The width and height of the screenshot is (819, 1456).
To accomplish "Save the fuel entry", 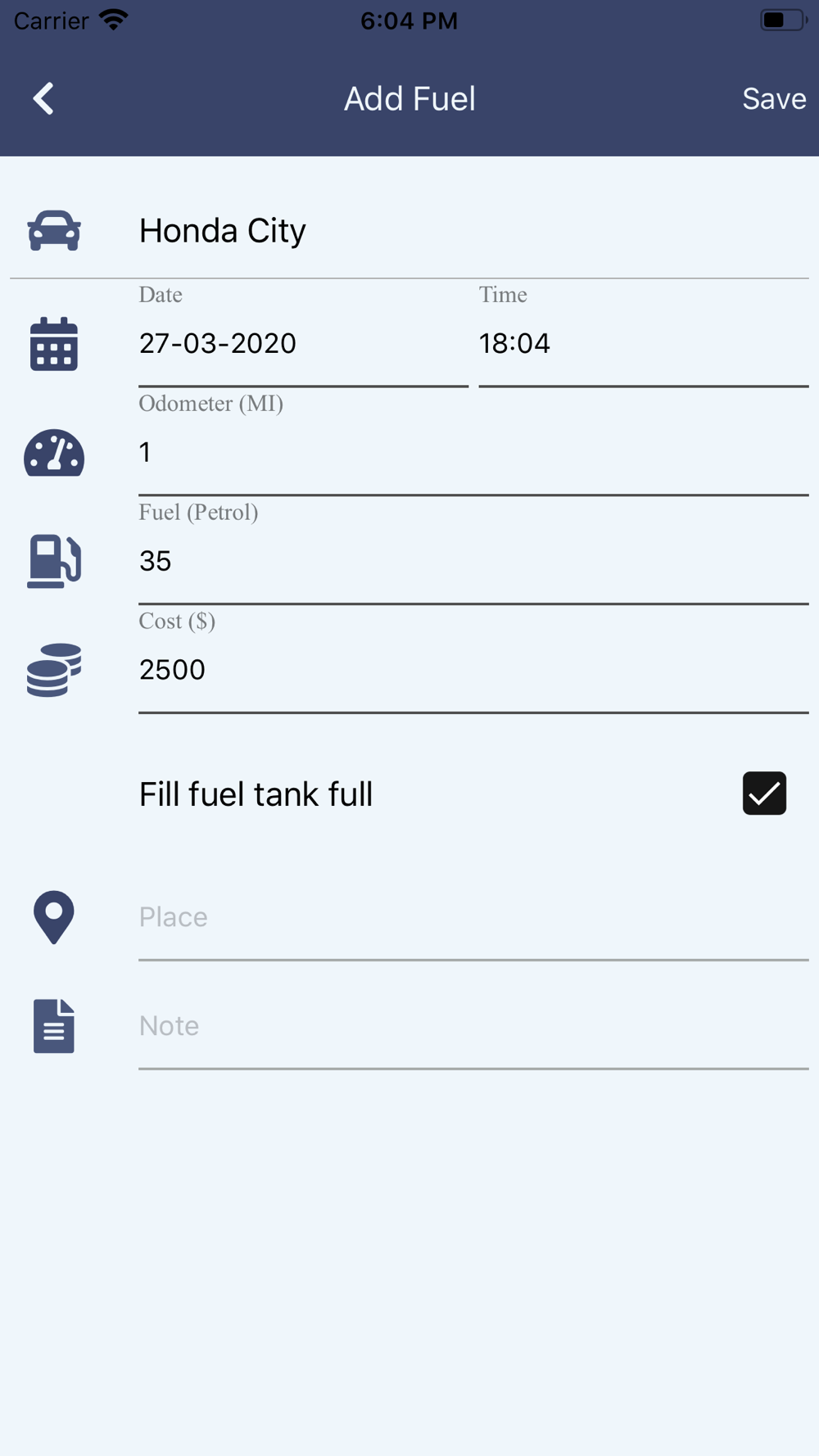I will [773, 99].
